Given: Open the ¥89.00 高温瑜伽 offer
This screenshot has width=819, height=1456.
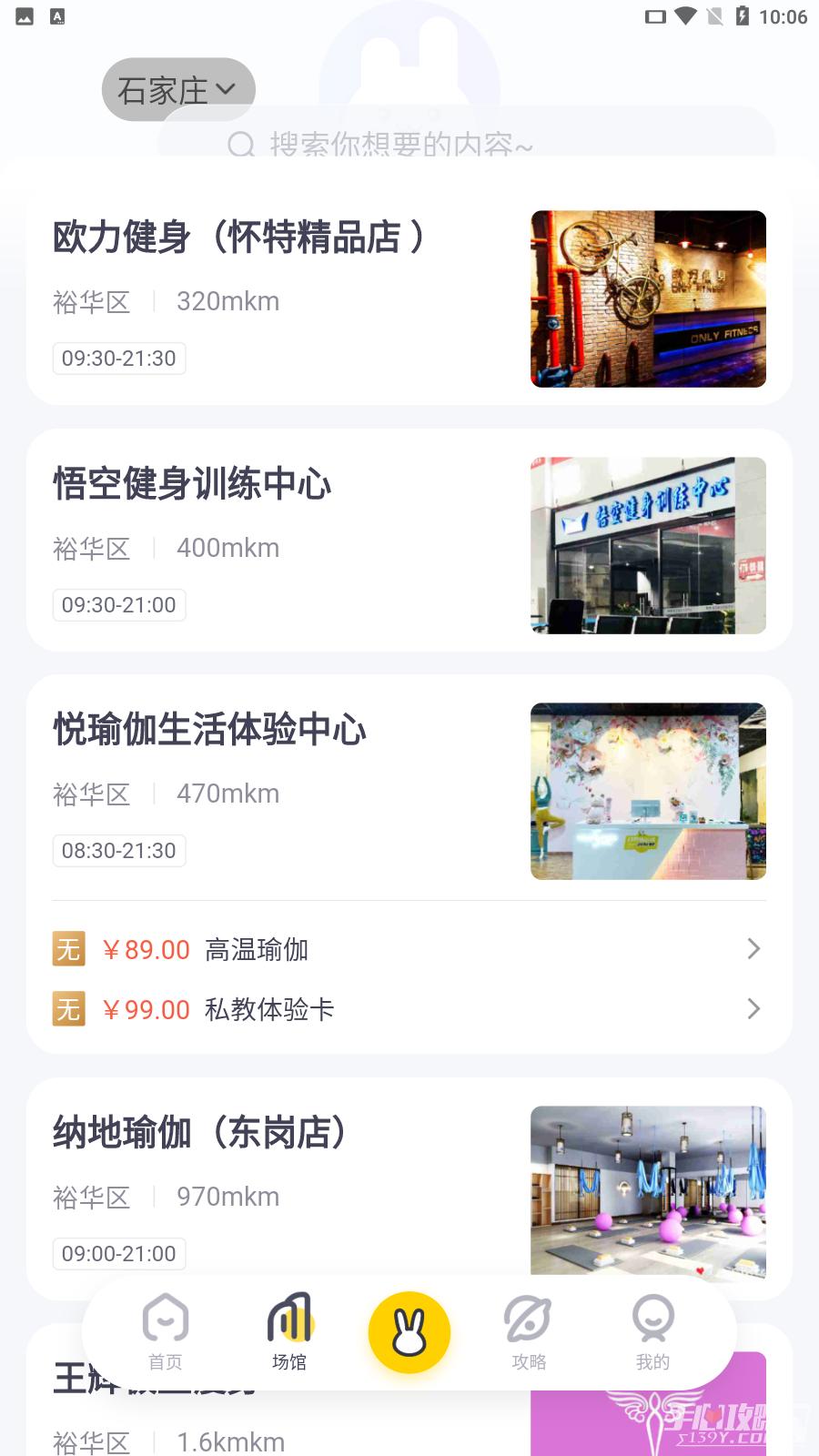Looking at the screenshot, I should [x=408, y=949].
